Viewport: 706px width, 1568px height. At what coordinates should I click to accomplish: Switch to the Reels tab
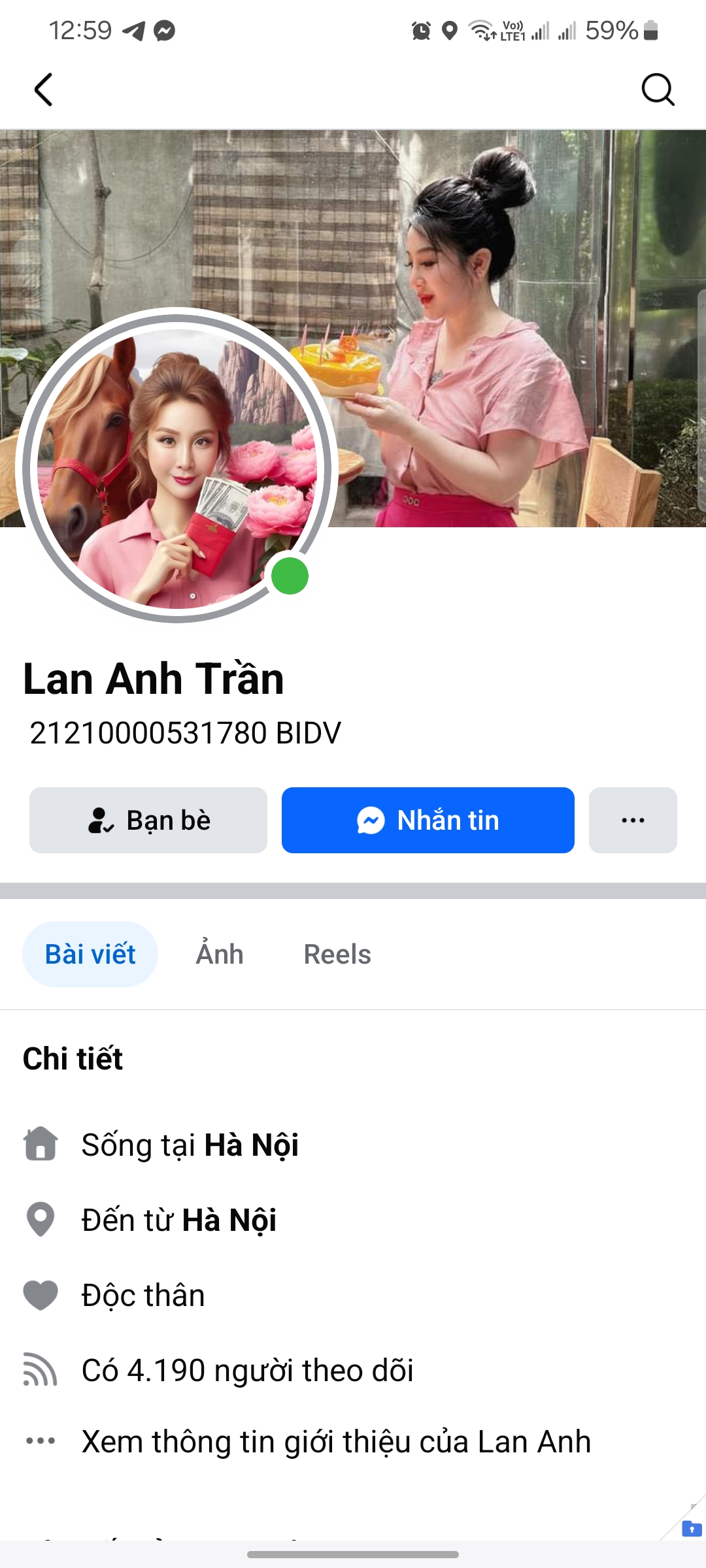(337, 955)
